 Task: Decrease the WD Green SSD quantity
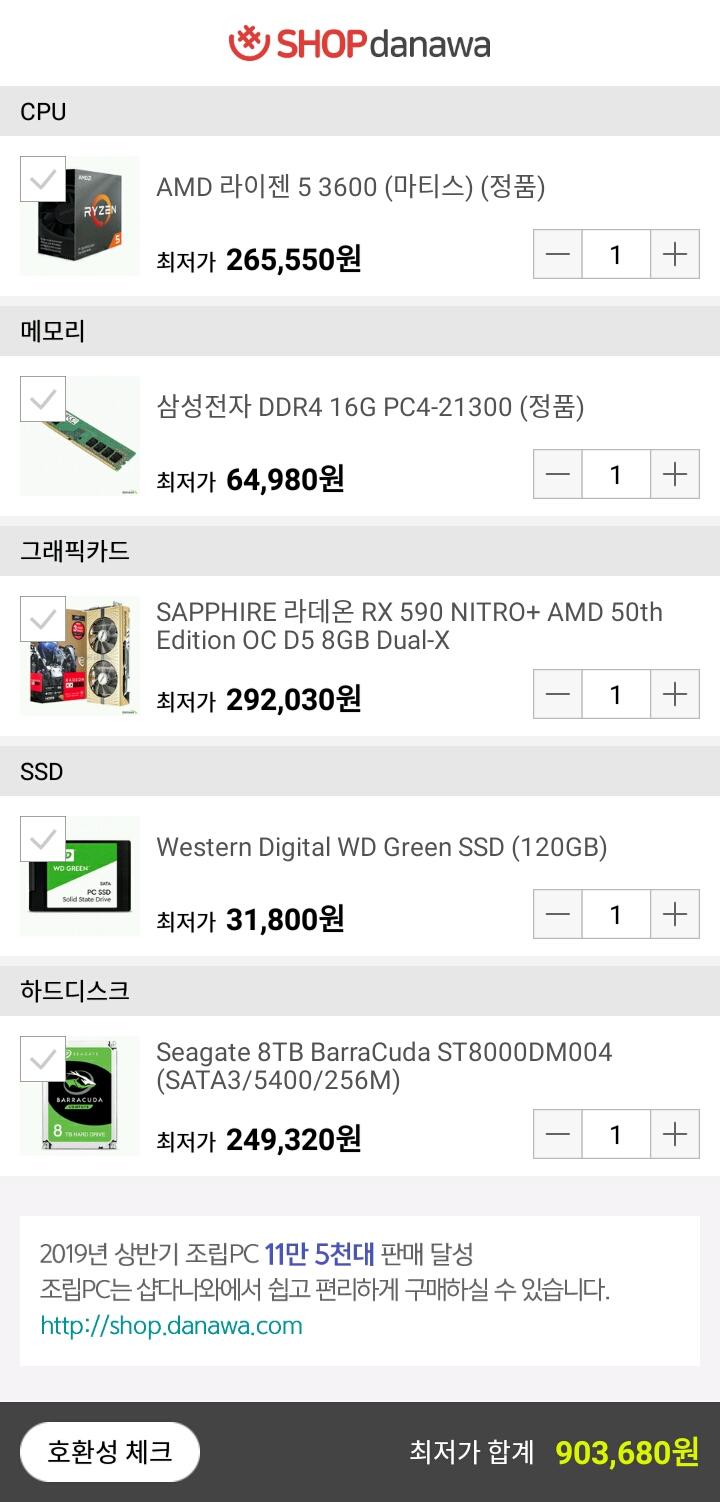coord(558,914)
